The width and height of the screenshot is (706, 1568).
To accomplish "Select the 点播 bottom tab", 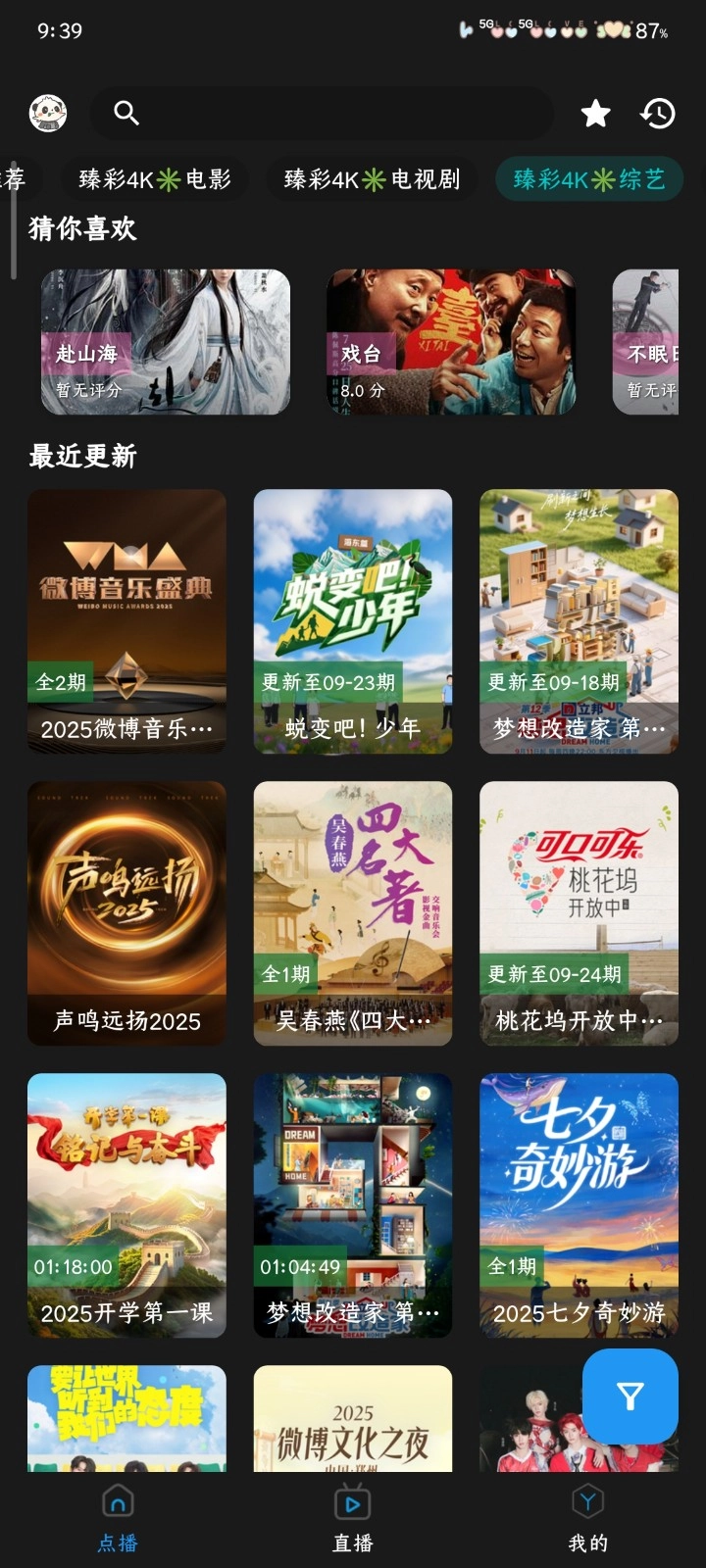I will [118, 1520].
